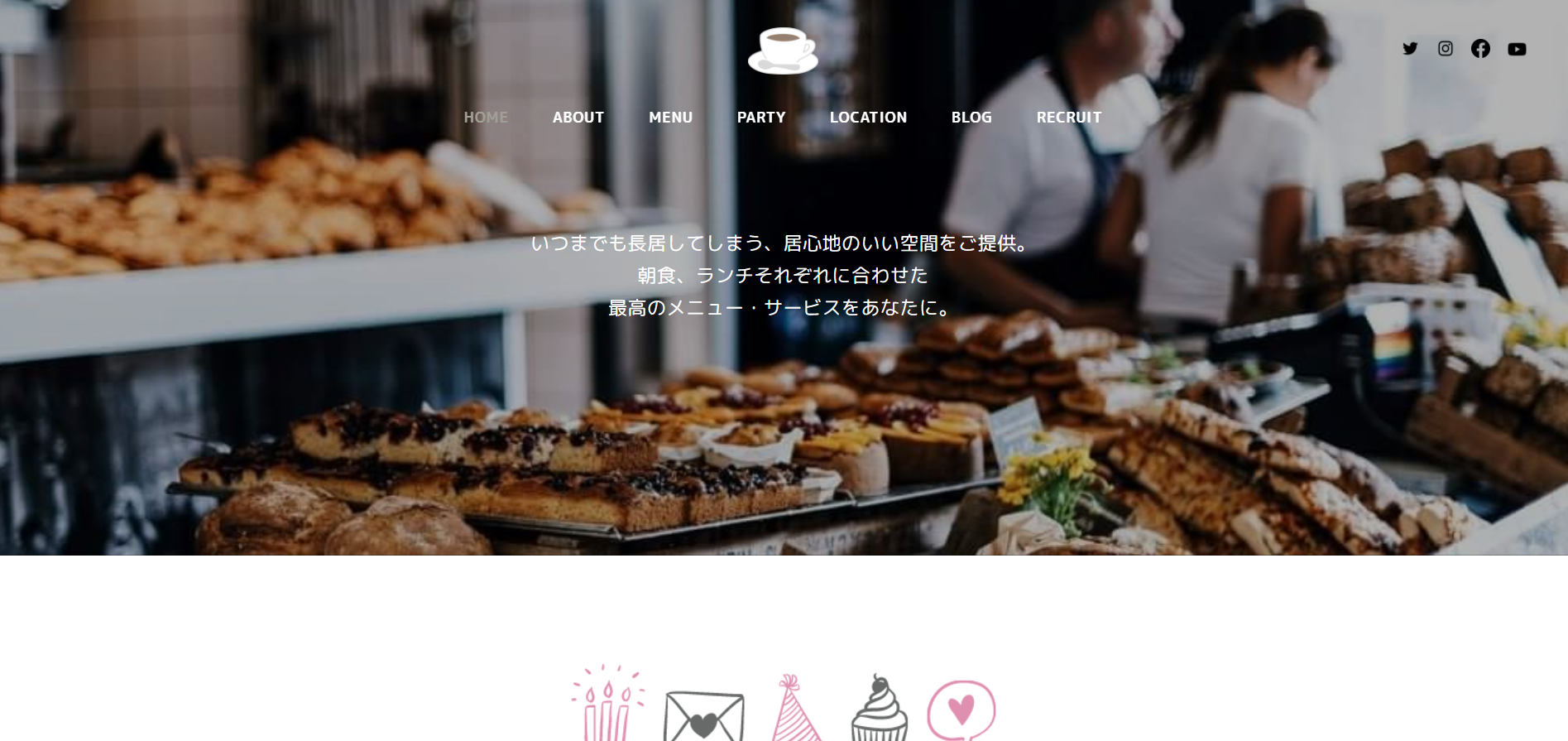Tap the coffee cup site logo
Image resolution: width=1568 pixels, height=741 pixels.
tap(783, 51)
